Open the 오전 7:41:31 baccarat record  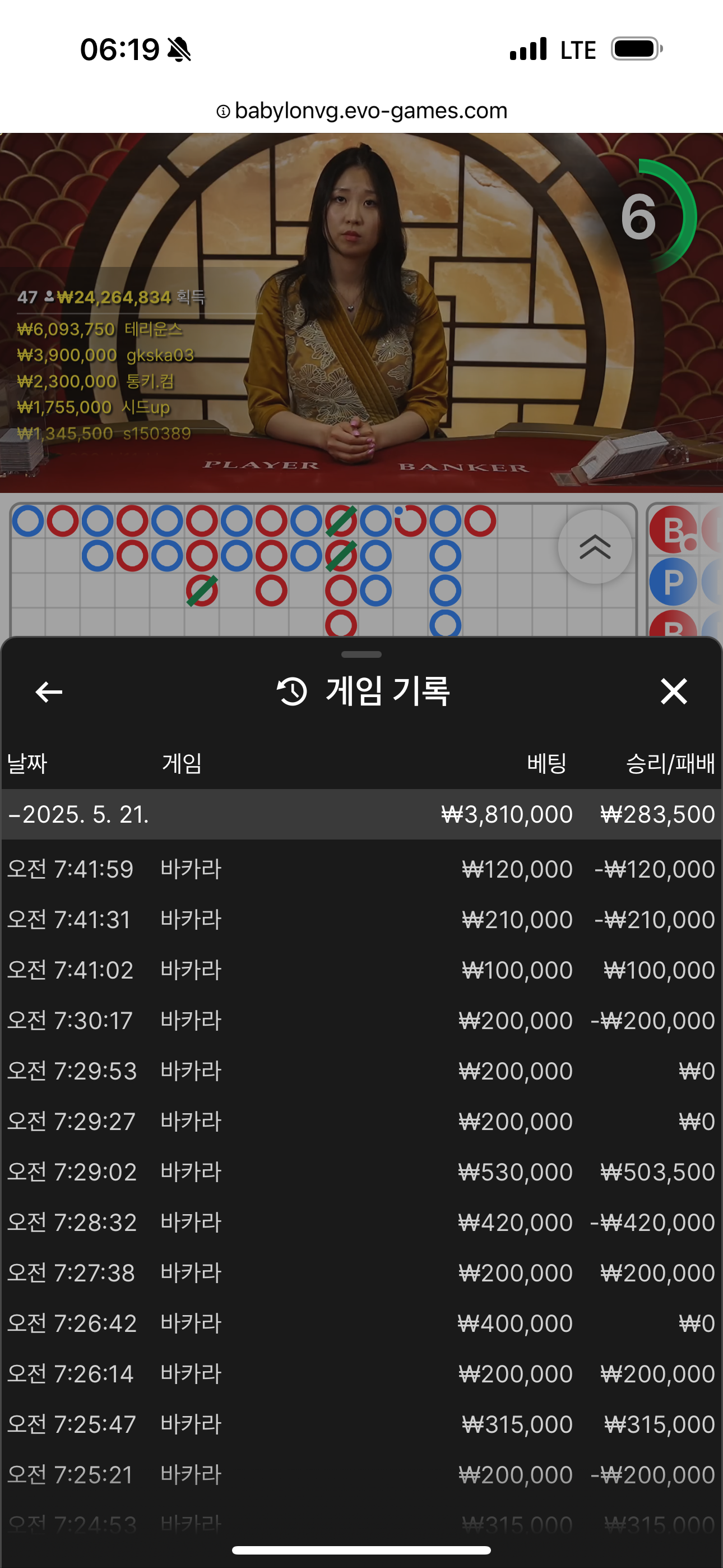361,920
